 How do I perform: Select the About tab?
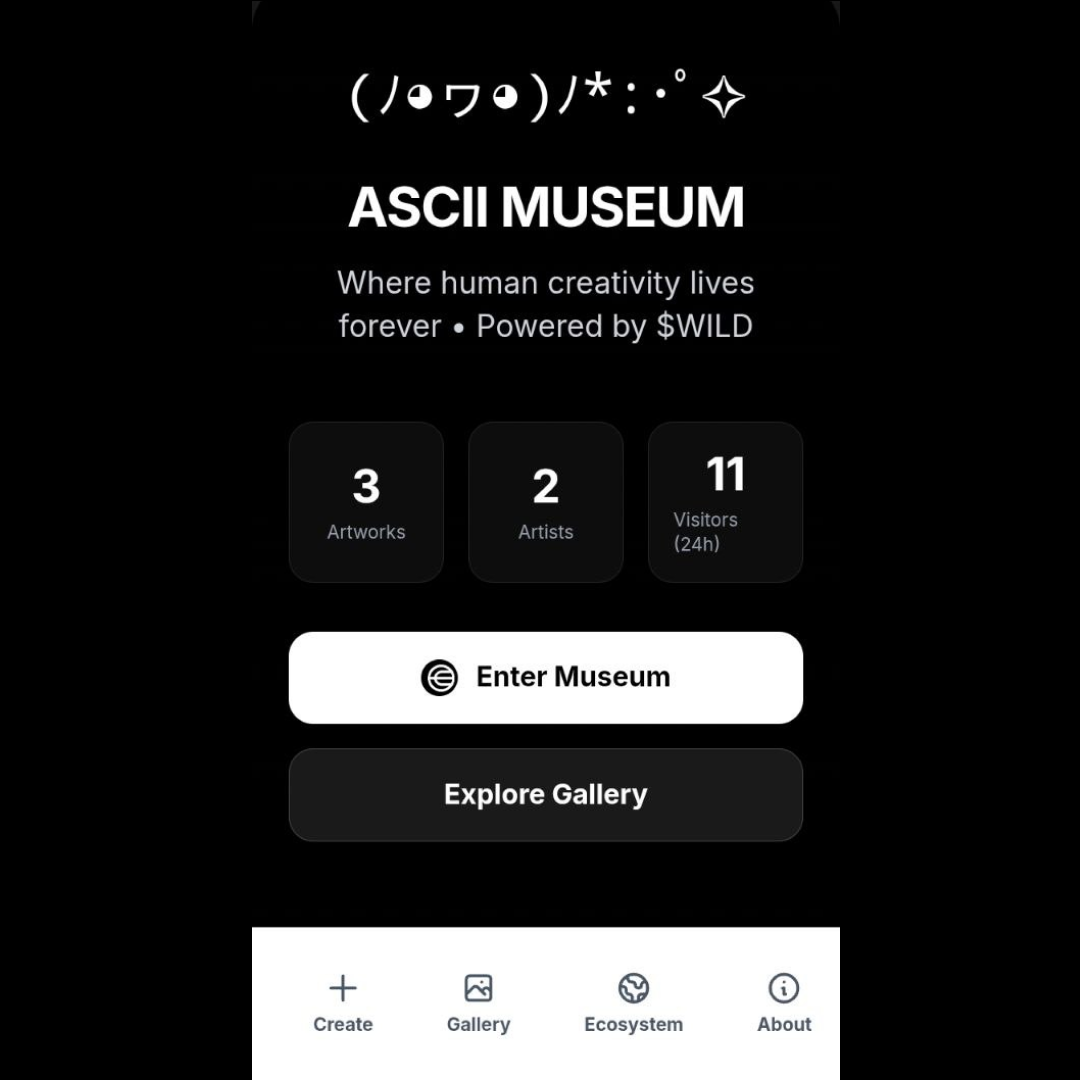click(784, 1003)
